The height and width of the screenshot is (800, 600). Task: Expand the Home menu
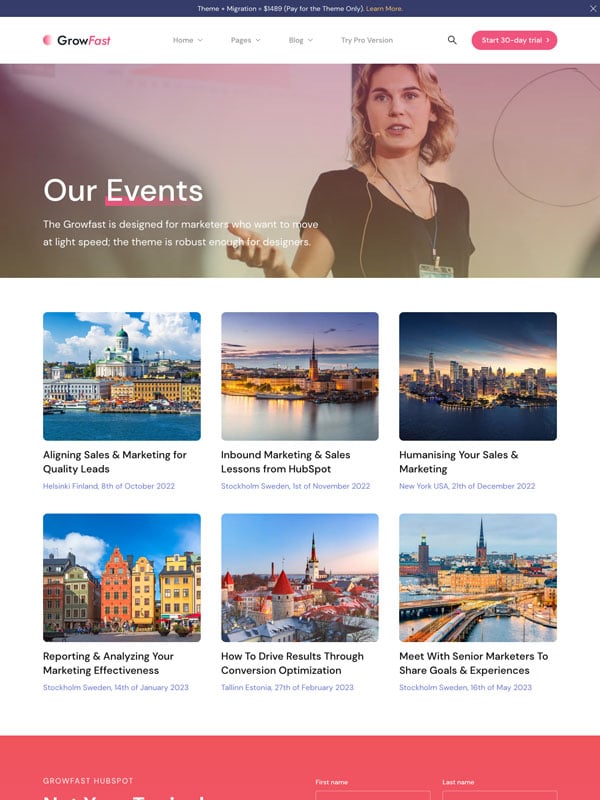tap(187, 40)
